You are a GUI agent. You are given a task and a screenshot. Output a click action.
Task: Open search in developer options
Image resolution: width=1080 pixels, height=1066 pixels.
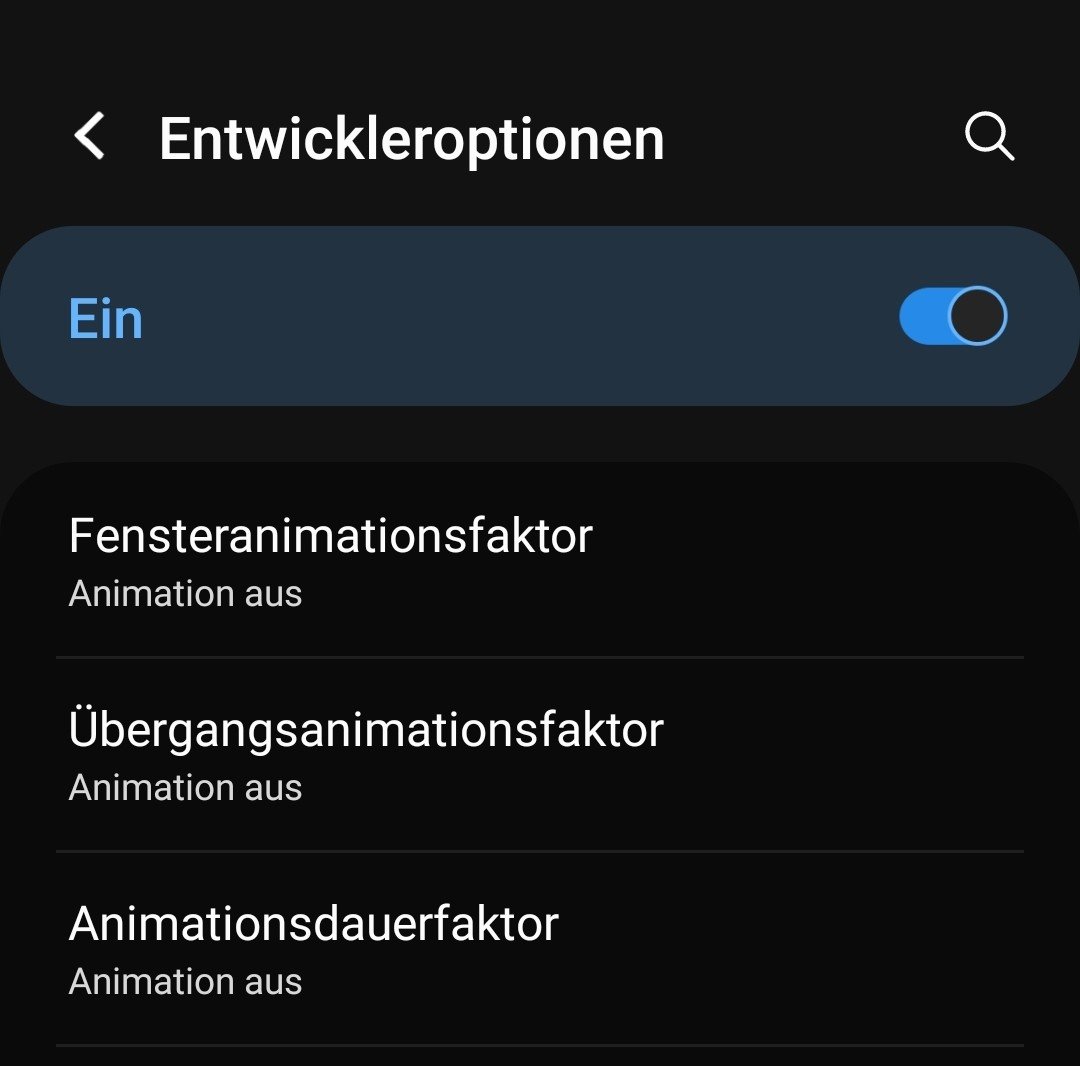(989, 137)
